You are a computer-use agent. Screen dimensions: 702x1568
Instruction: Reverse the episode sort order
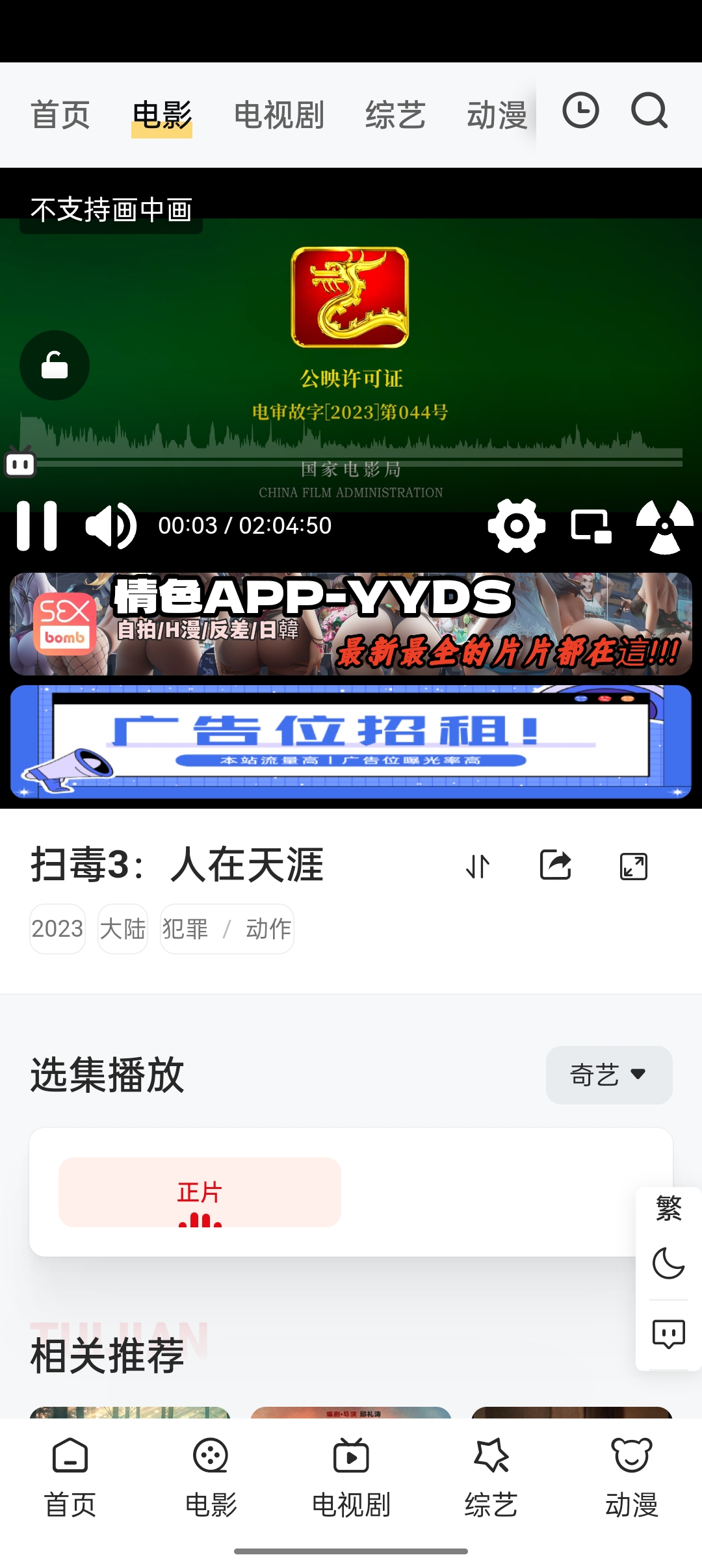click(x=478, y=866)
